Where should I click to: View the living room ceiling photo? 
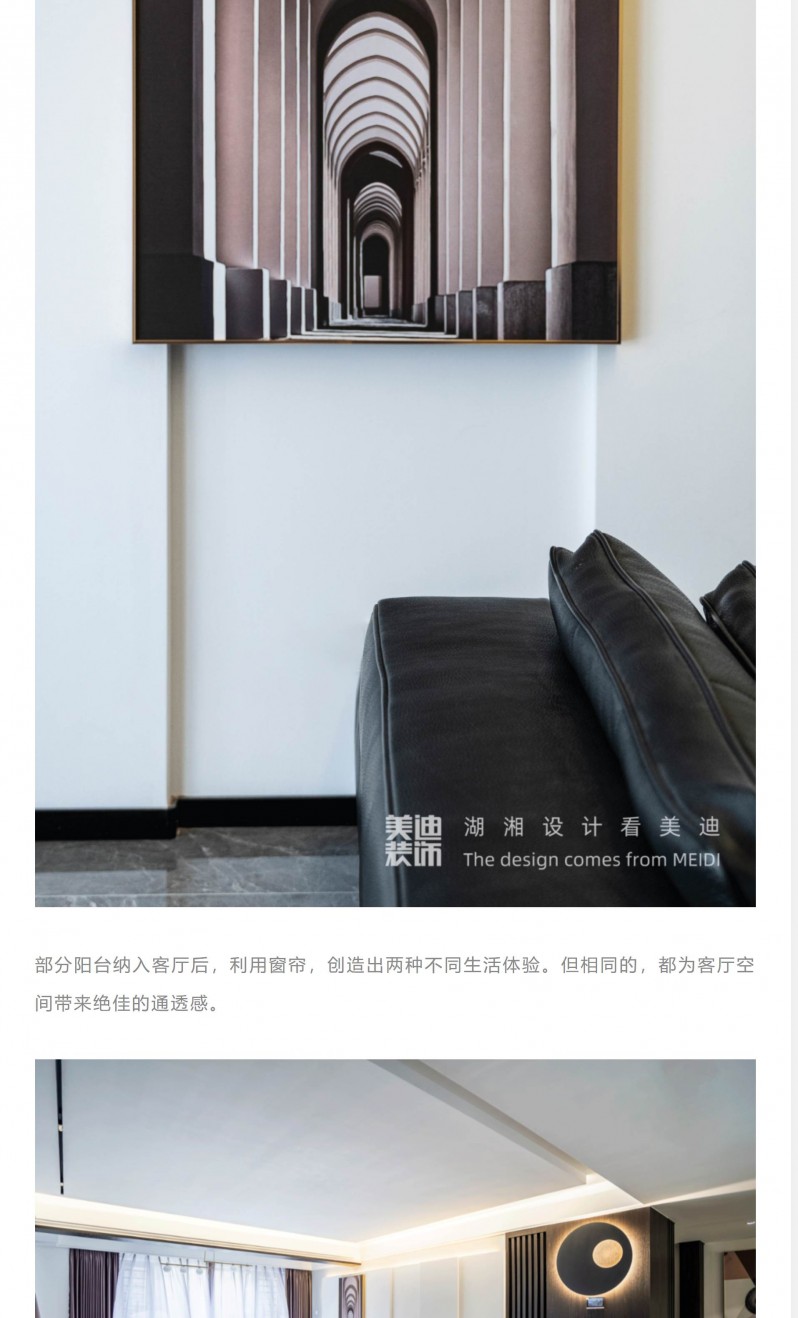(395, 1188)
